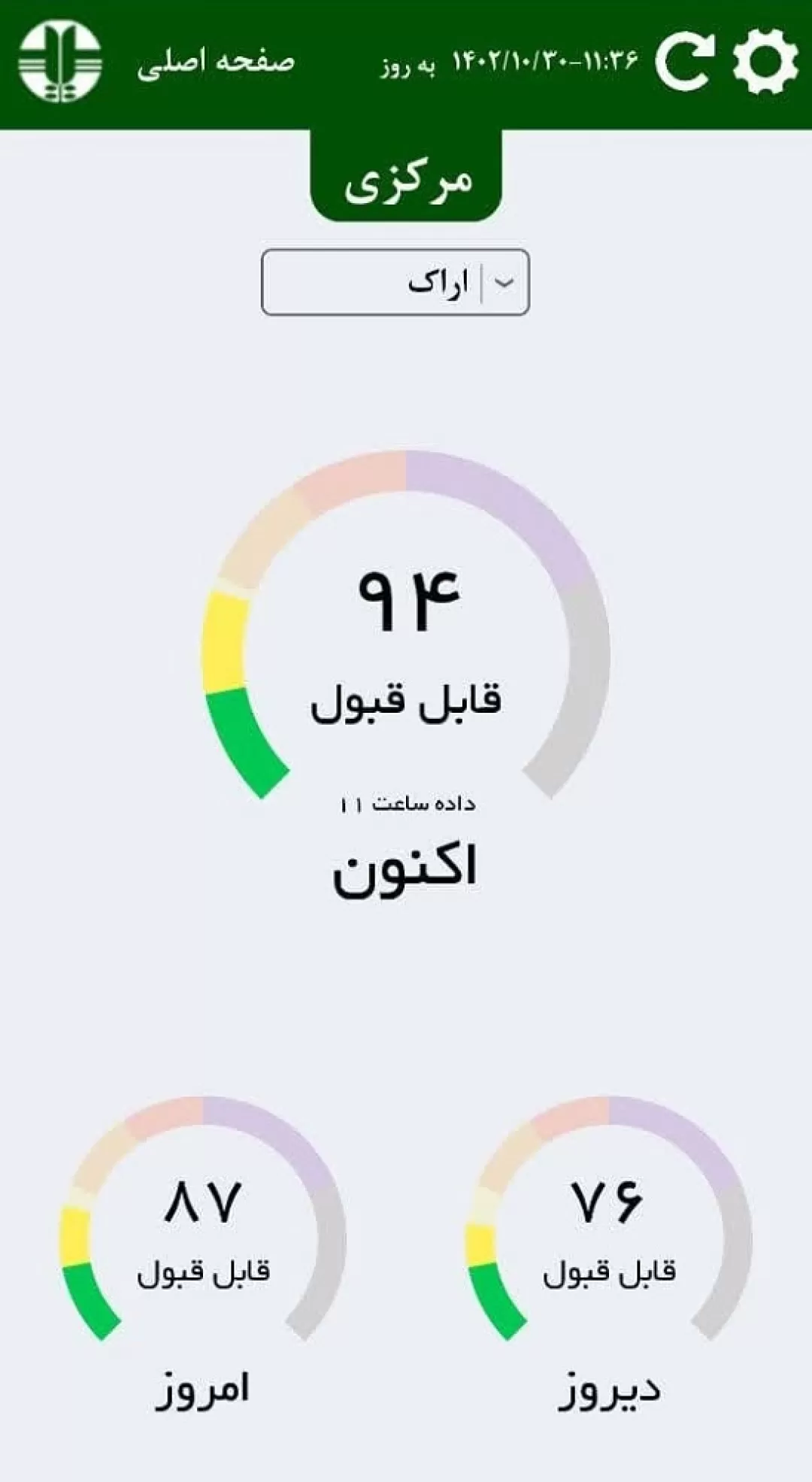Open the settings gear icon
Image resolution: width=812 pixels, height=1482 pixels.
click(765, 62)
